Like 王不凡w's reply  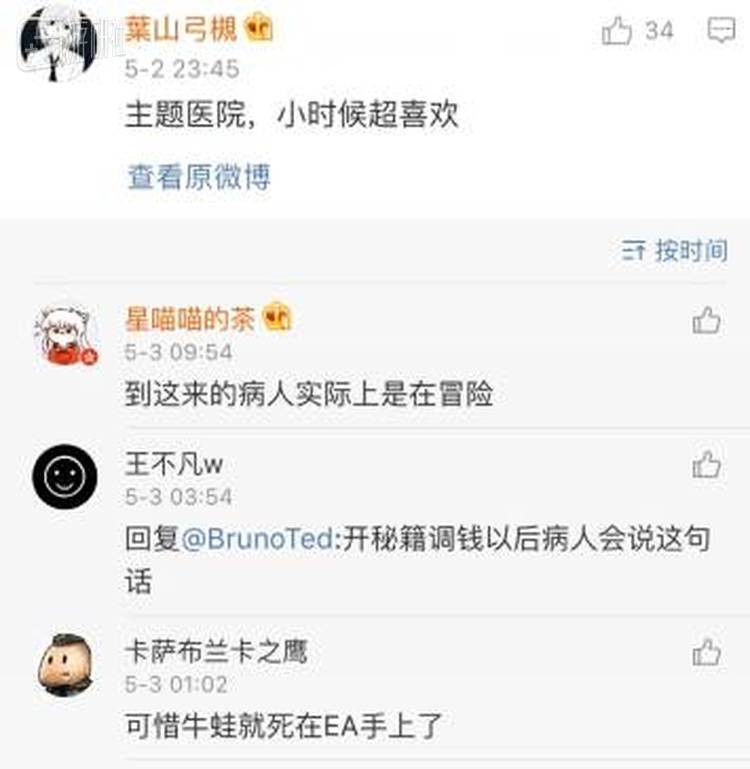pos(707,464)
